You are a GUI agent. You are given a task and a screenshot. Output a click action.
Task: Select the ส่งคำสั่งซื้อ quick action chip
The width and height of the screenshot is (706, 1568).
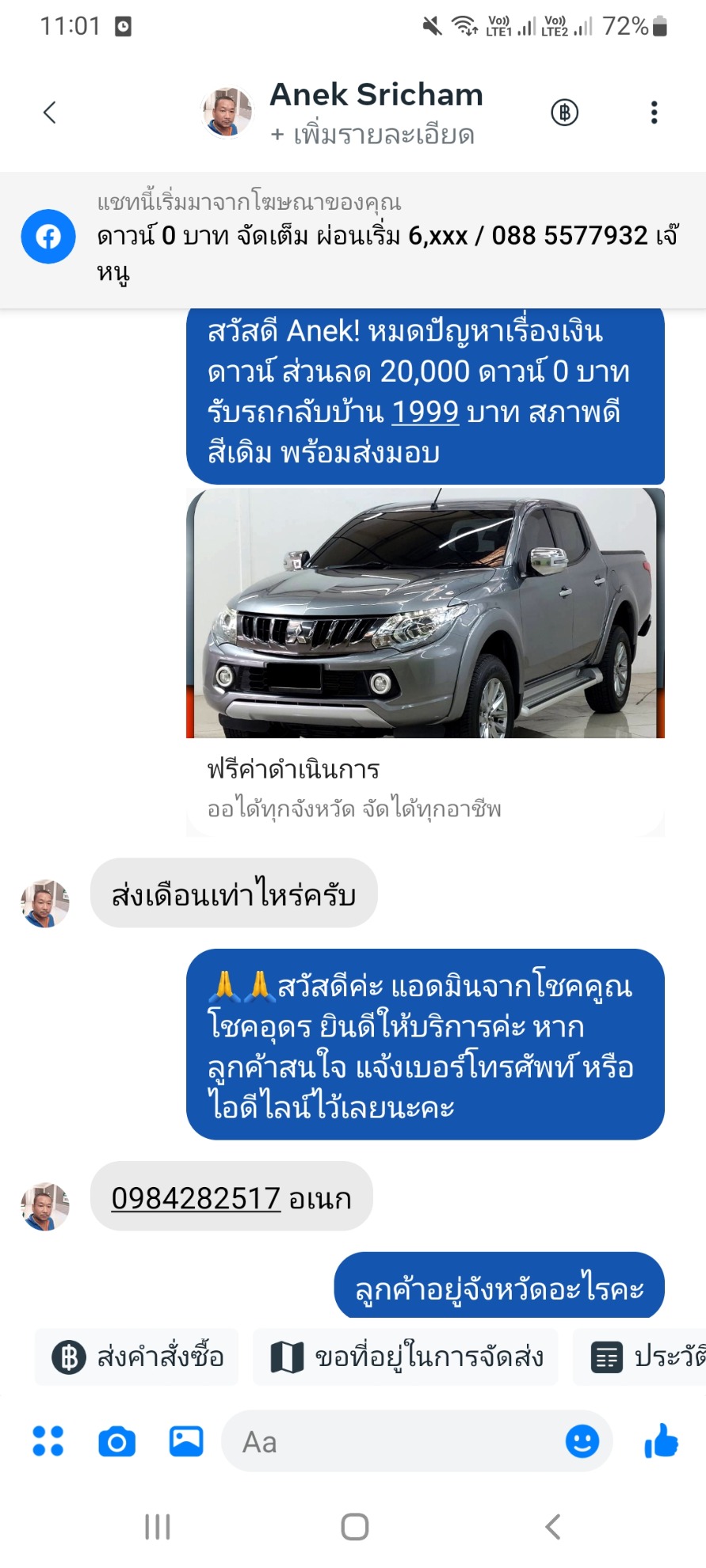coord(137,1357)
